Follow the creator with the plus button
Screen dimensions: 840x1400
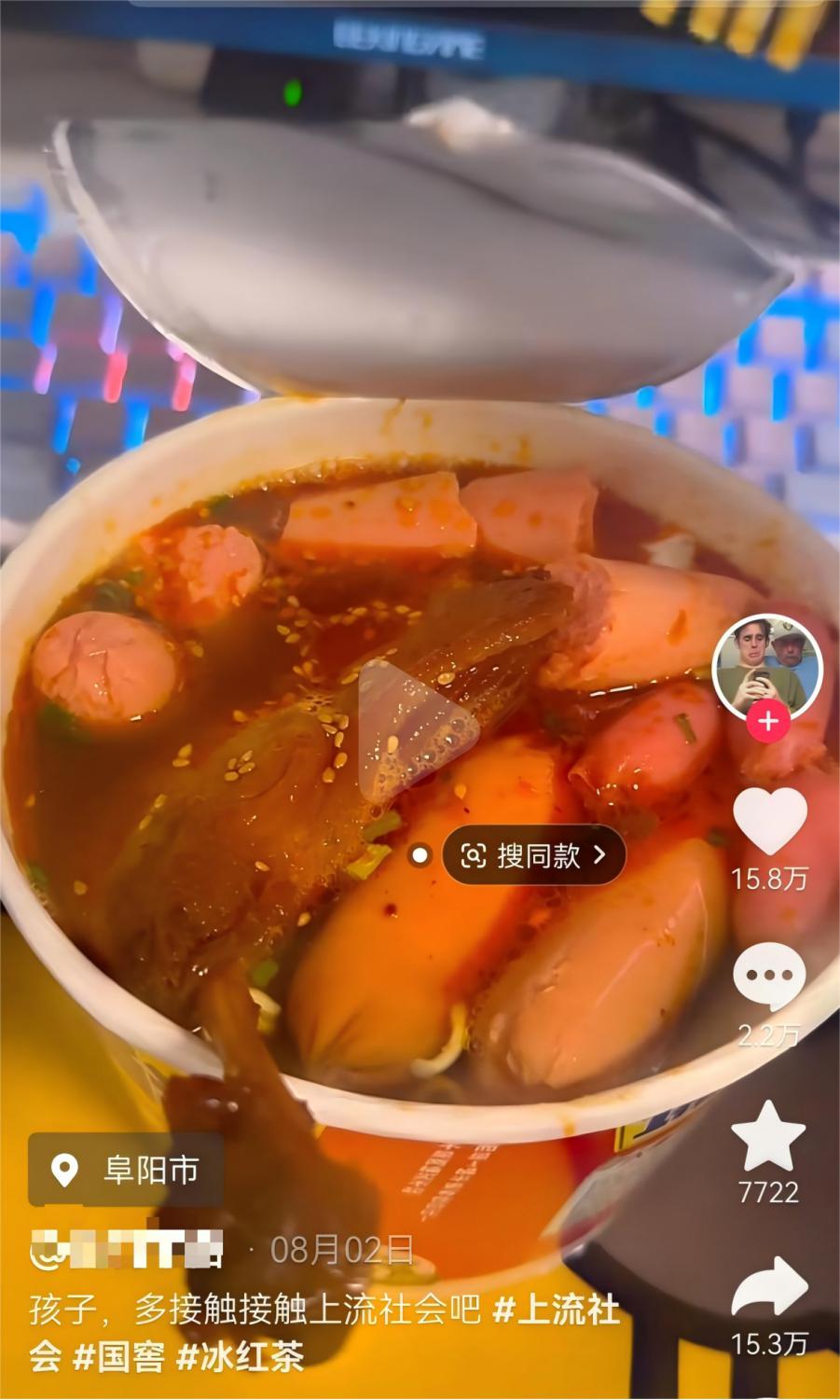point(767,721)
